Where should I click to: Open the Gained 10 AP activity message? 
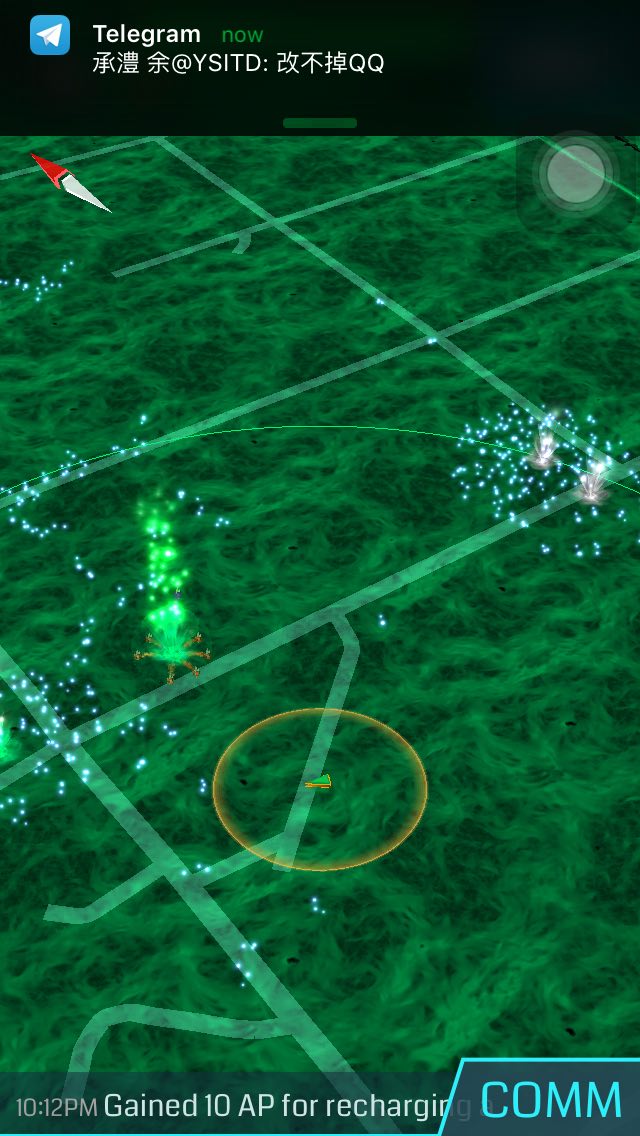tap(240, 1106)
